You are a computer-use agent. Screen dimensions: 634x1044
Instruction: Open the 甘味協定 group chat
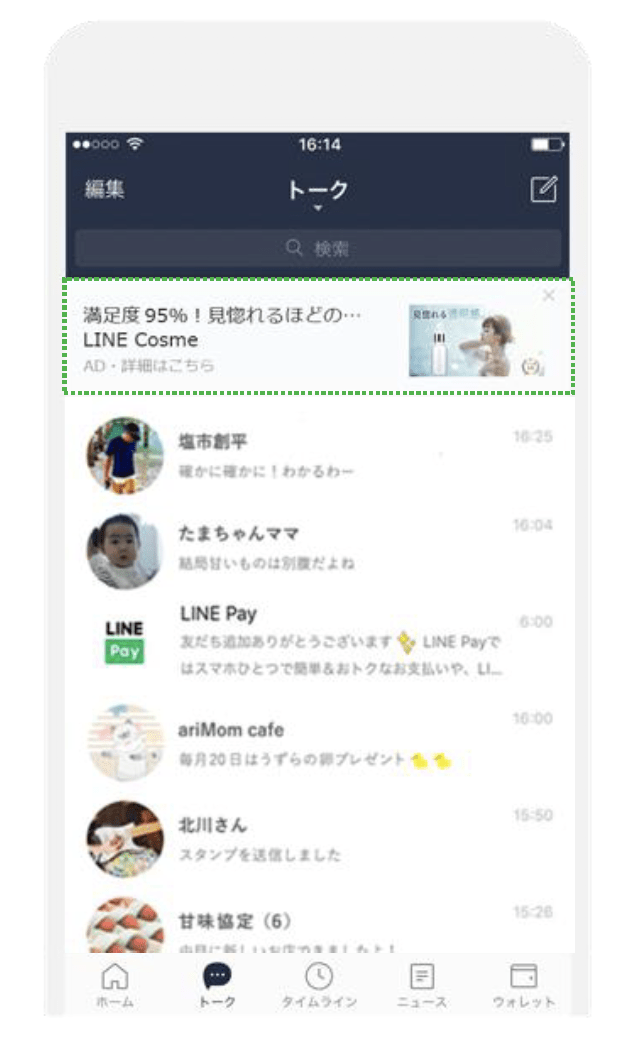pos(318,924)
